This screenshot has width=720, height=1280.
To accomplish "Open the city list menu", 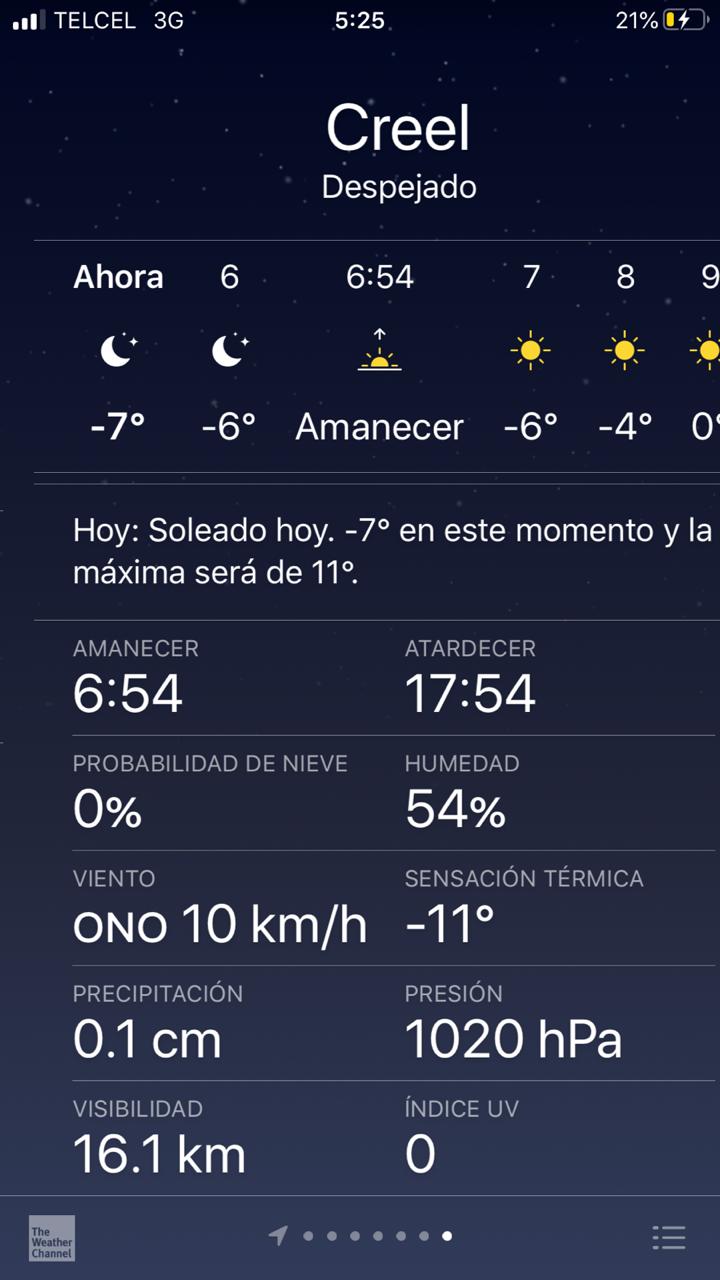I will [x=669, y=1237].
